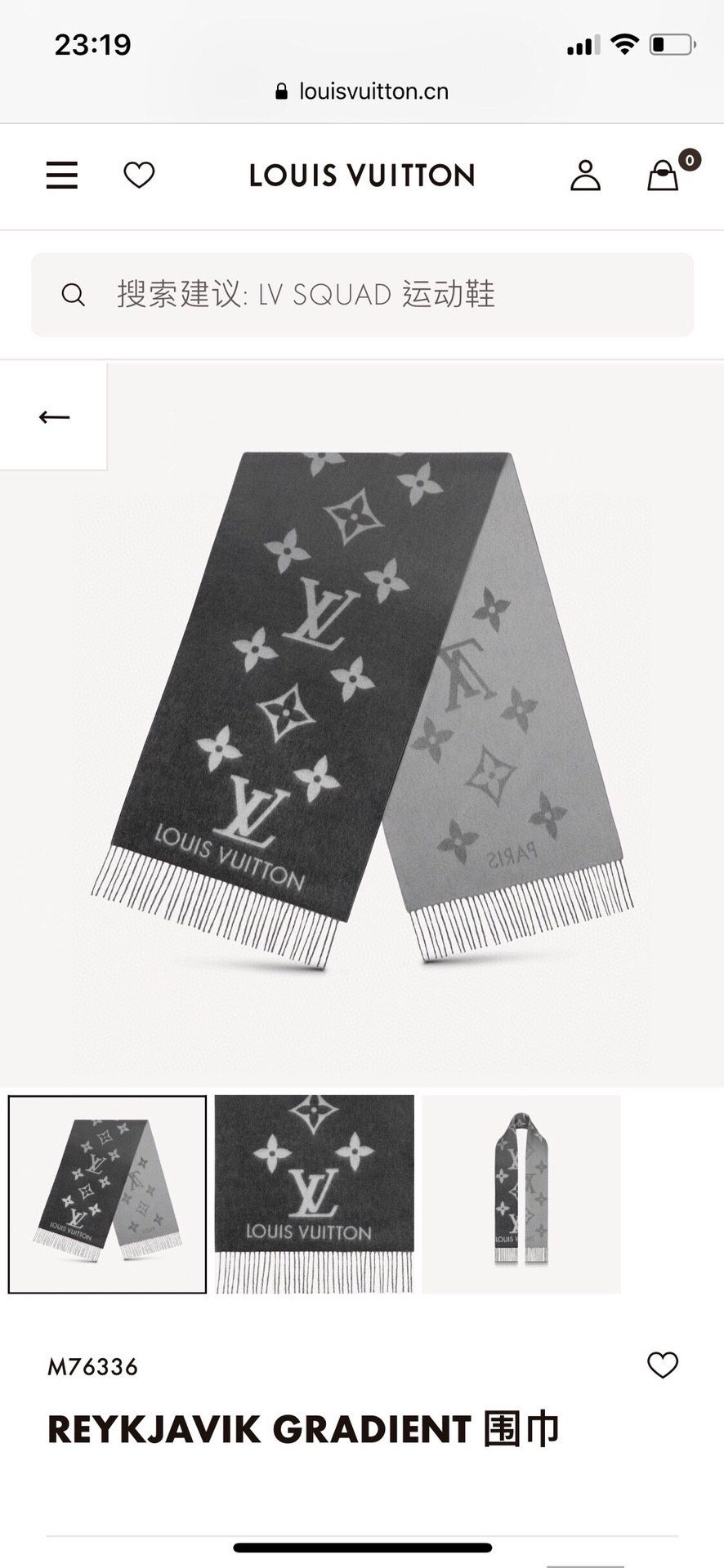
Task: Open the Louis Vuitton home logo
Action: point(362,176)
